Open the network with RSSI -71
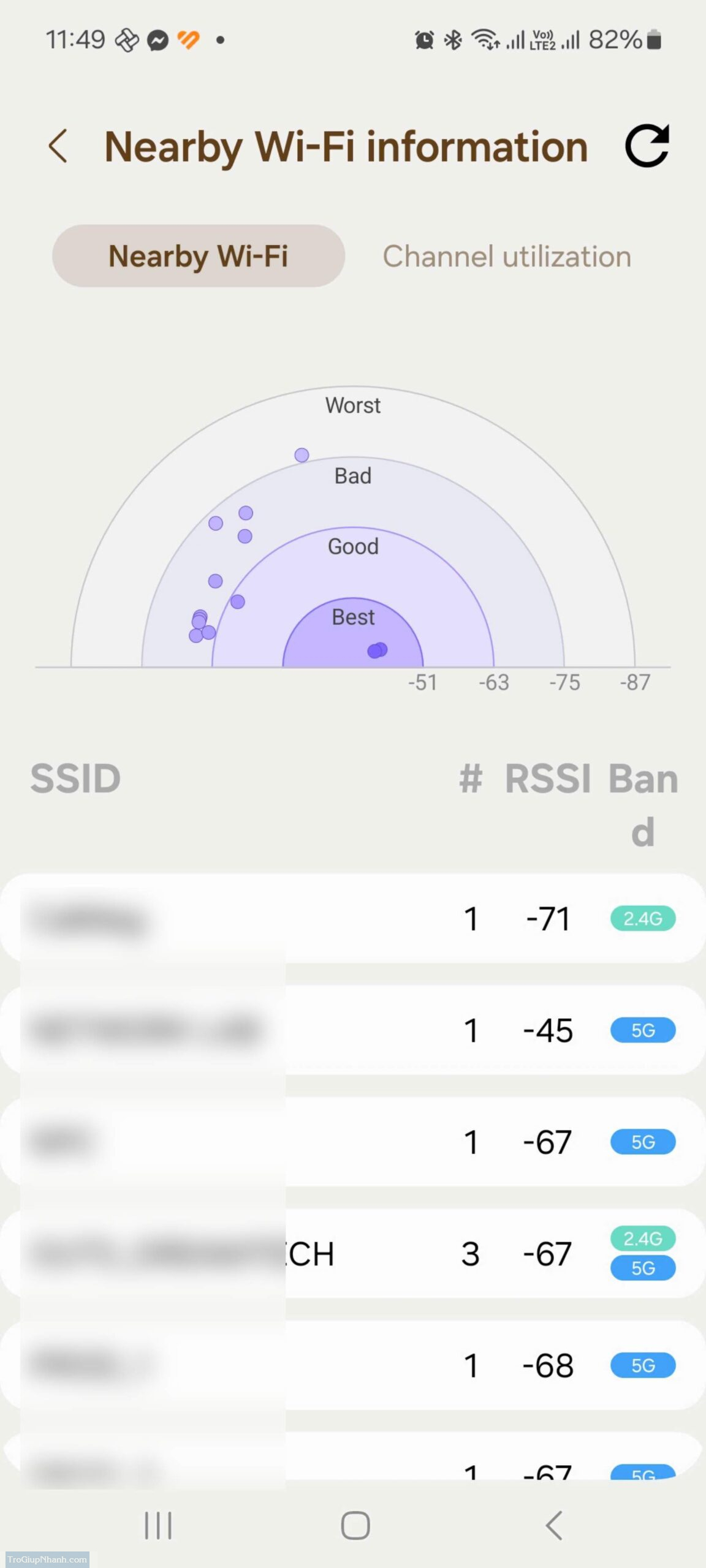The image size is (706, 1568). (353, 918)
